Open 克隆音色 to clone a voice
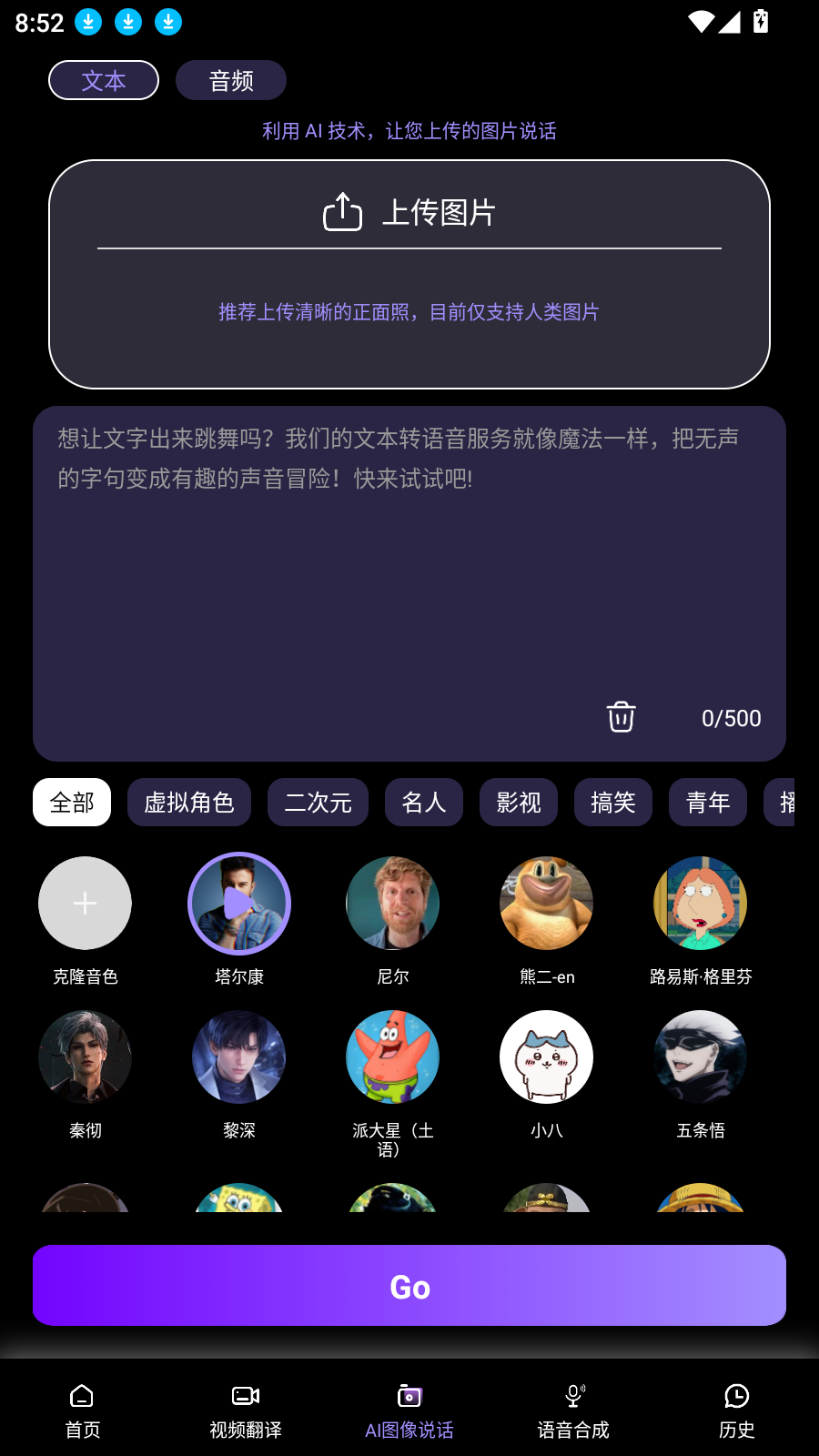This screenshot has height=1456, width=819. click(85, 904)
